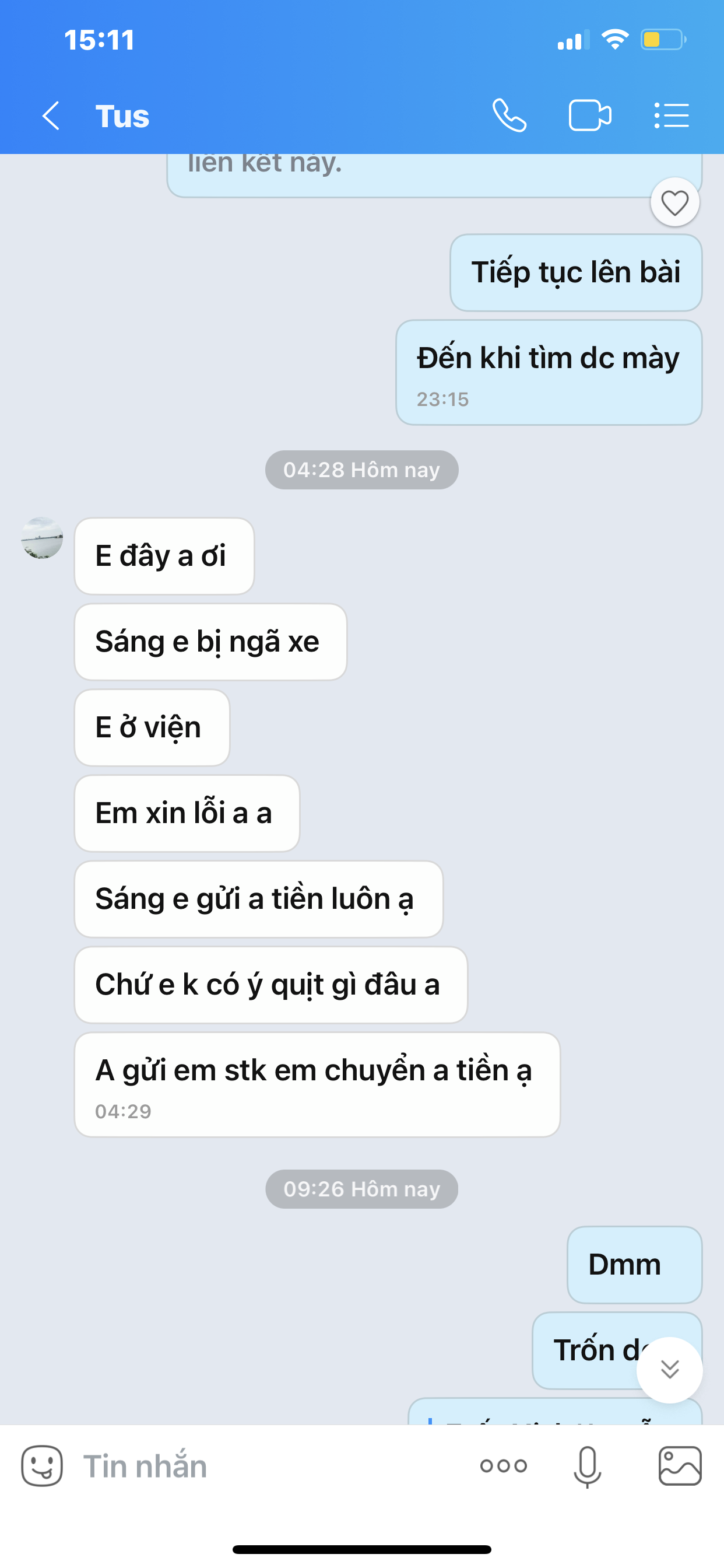Jump to the newest messages
The width and height of the screenshot is (724, 1568).
(669, 1370)
